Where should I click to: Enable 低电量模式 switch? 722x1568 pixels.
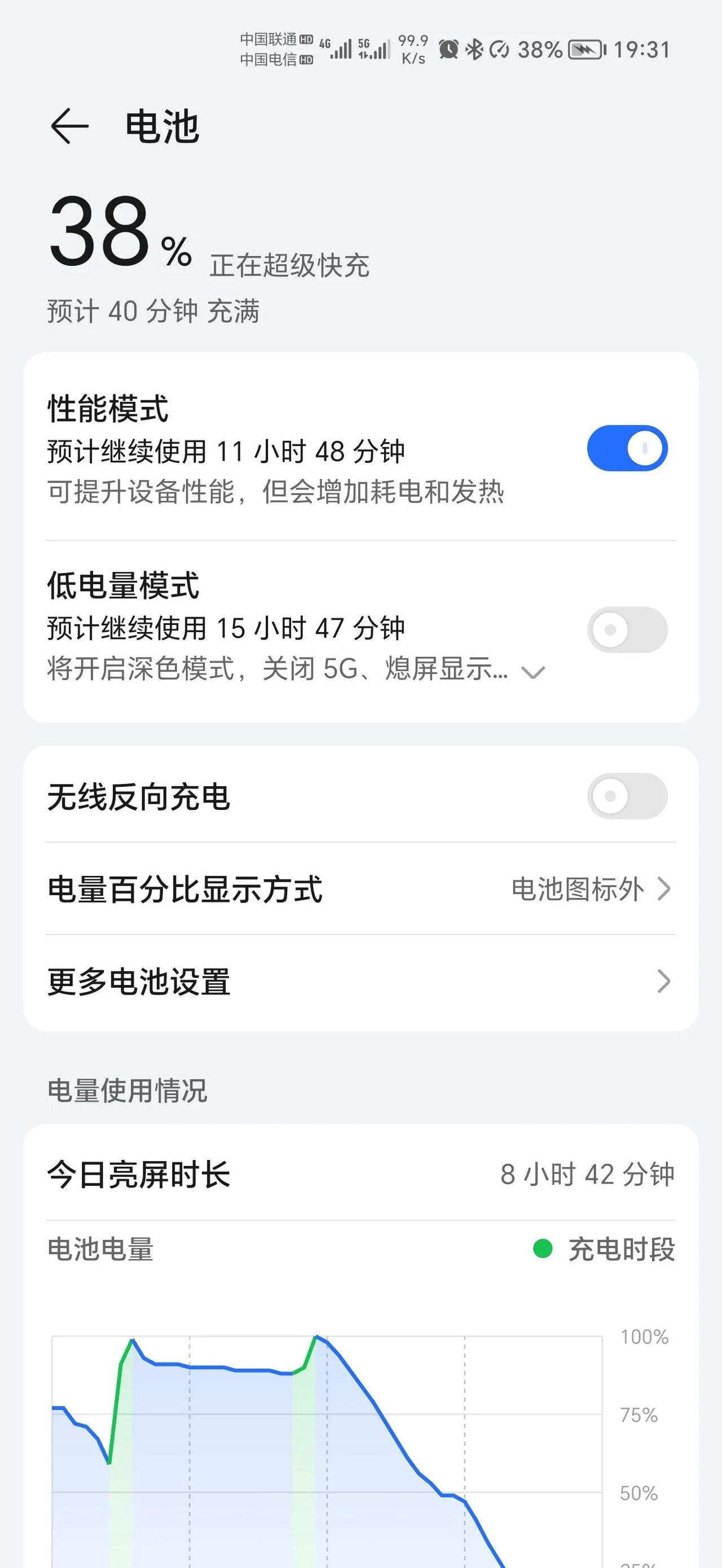pyautogui.click(x=627, y=629)
